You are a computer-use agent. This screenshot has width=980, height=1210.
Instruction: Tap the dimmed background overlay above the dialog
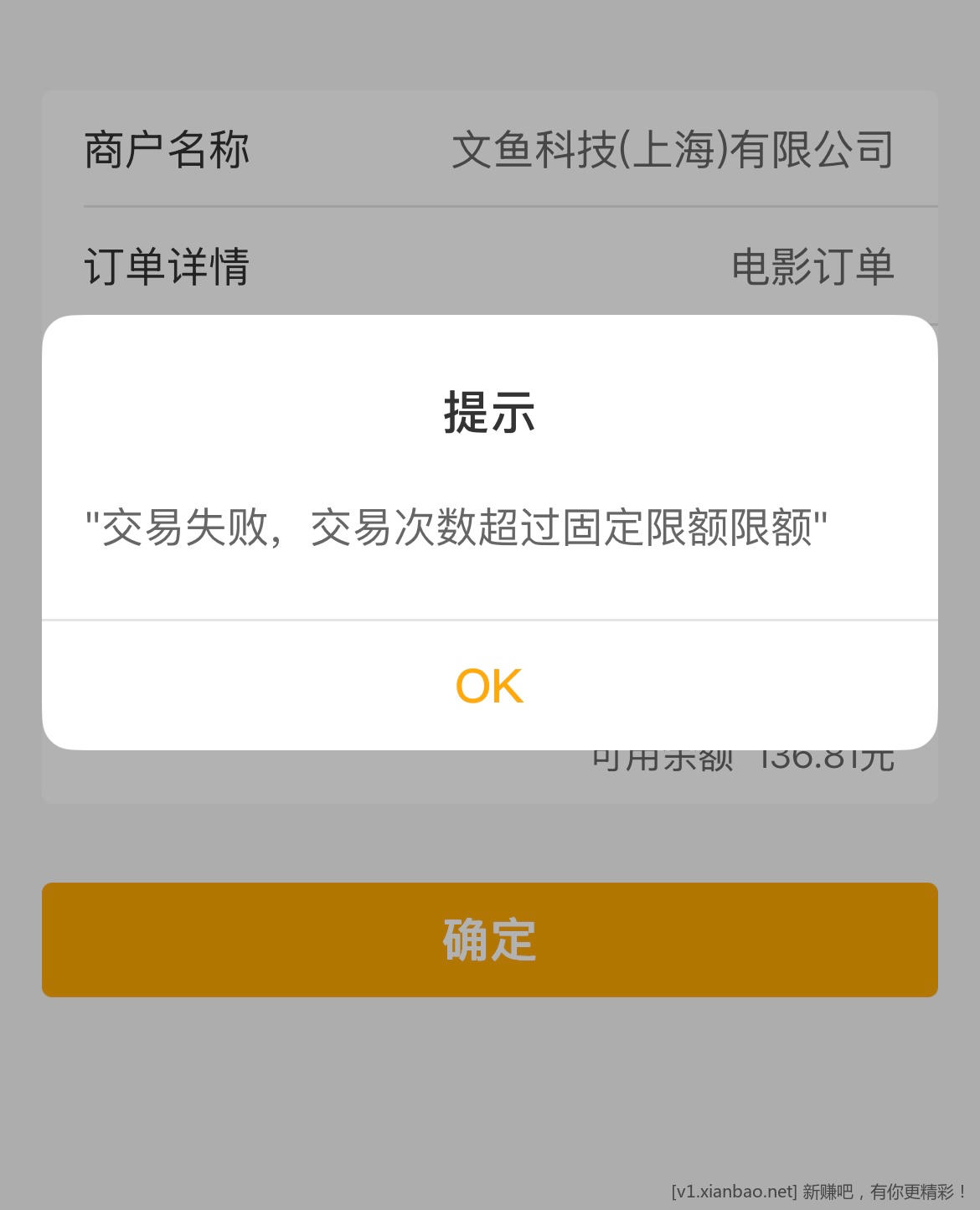click(488, 42)
